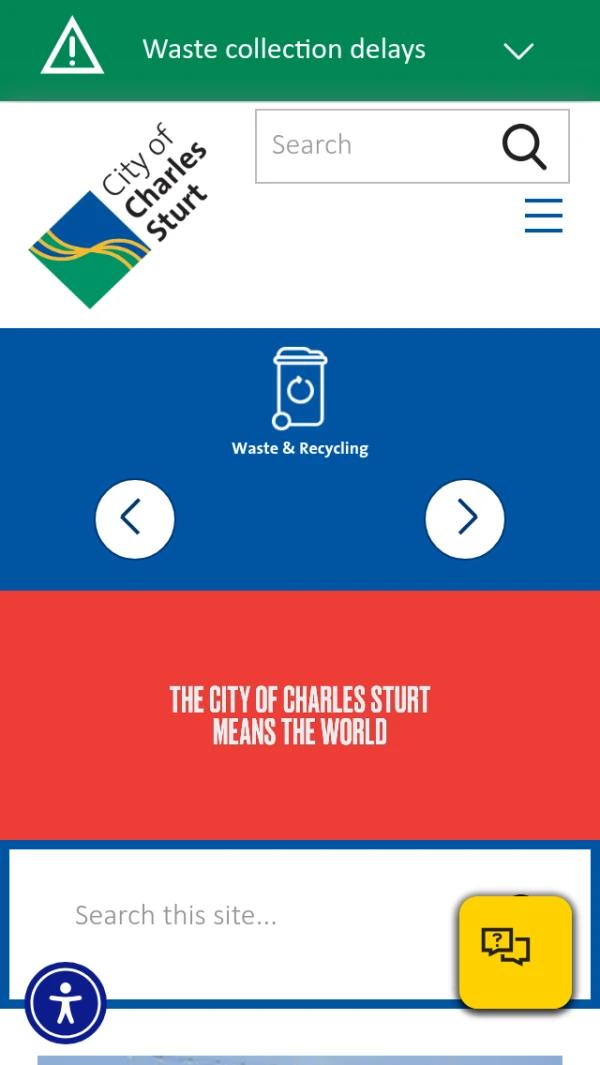Tap the magnifying glass search icon
Screen dimensions: 600x1065
pyautogui.click(x=524, y=147)
